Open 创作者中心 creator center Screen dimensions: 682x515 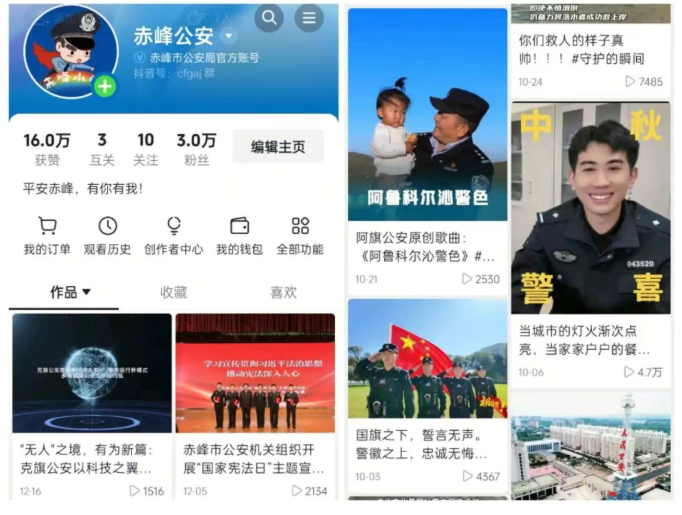pyautogui.click(x=173, y=237)
